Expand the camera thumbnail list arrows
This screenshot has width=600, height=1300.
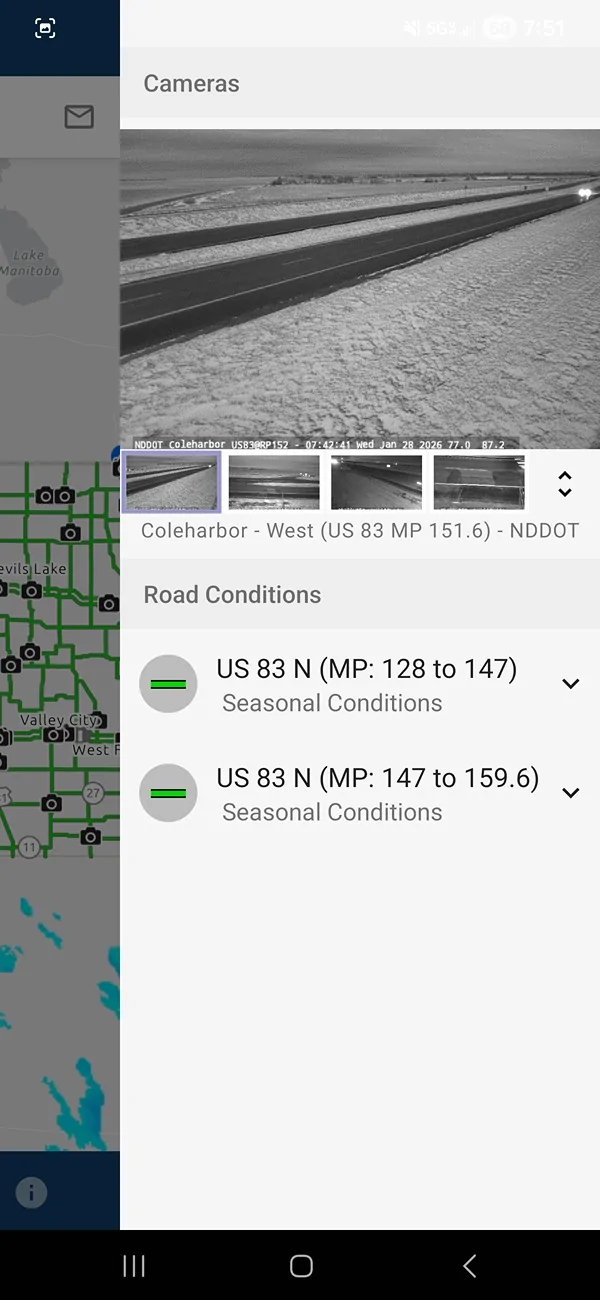tap(565, 484)
